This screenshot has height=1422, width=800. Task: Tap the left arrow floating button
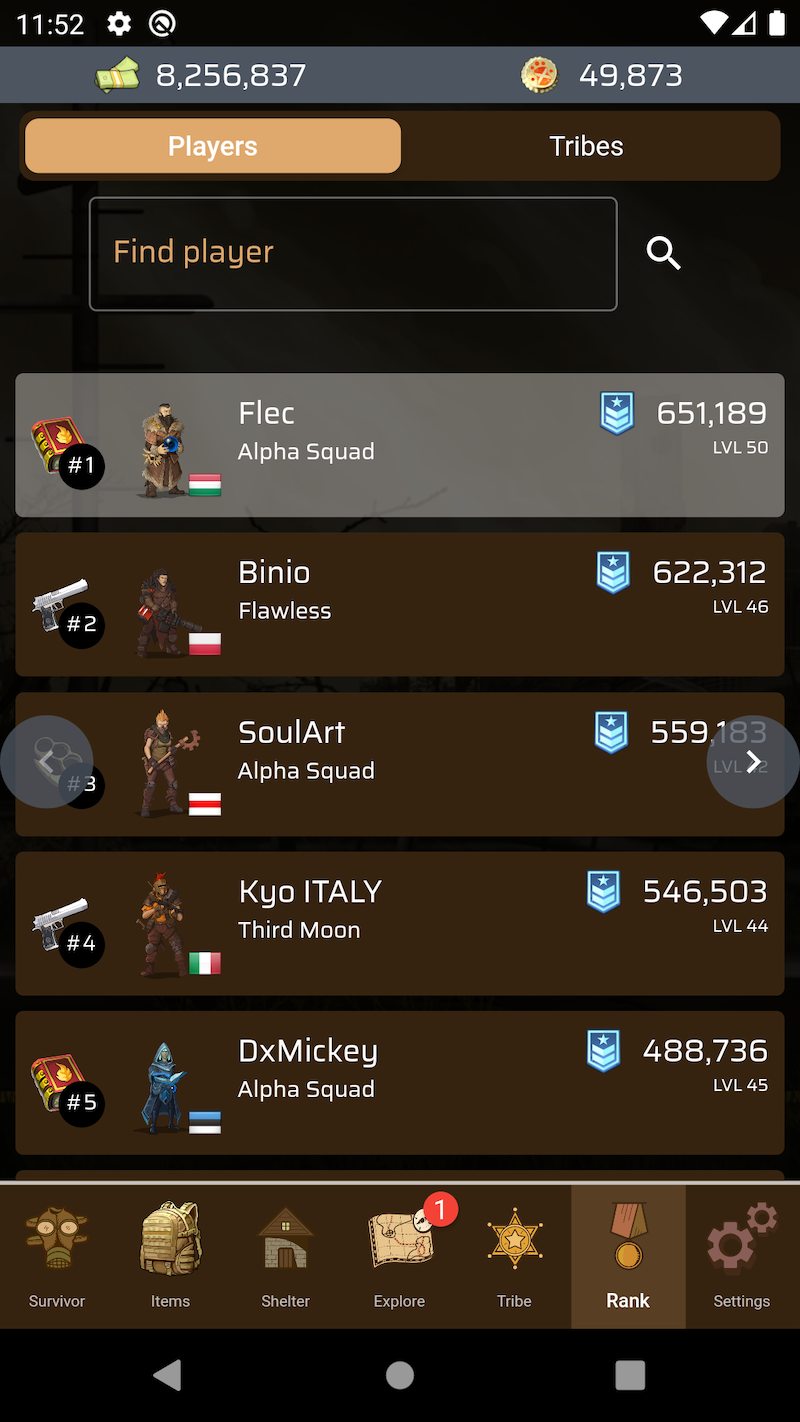[x=46, y=762]
